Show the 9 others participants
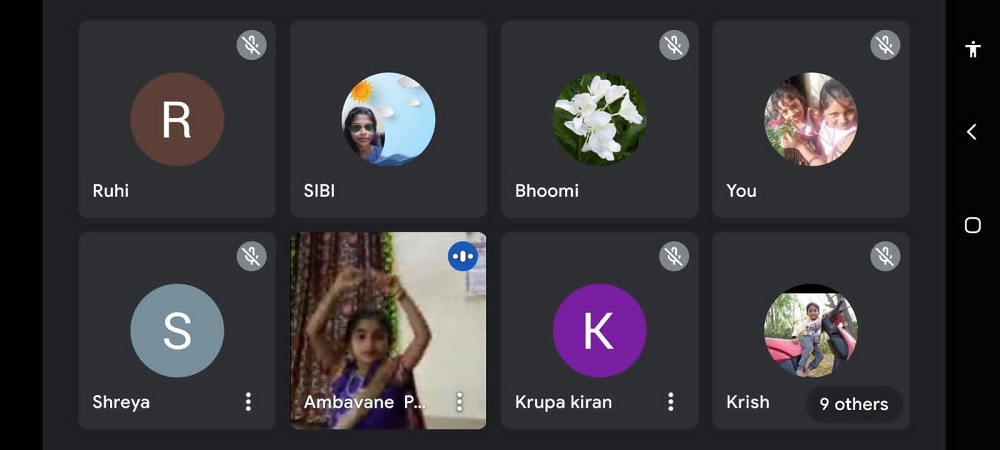Screen dimensions: 1000x450 point(853,404)
